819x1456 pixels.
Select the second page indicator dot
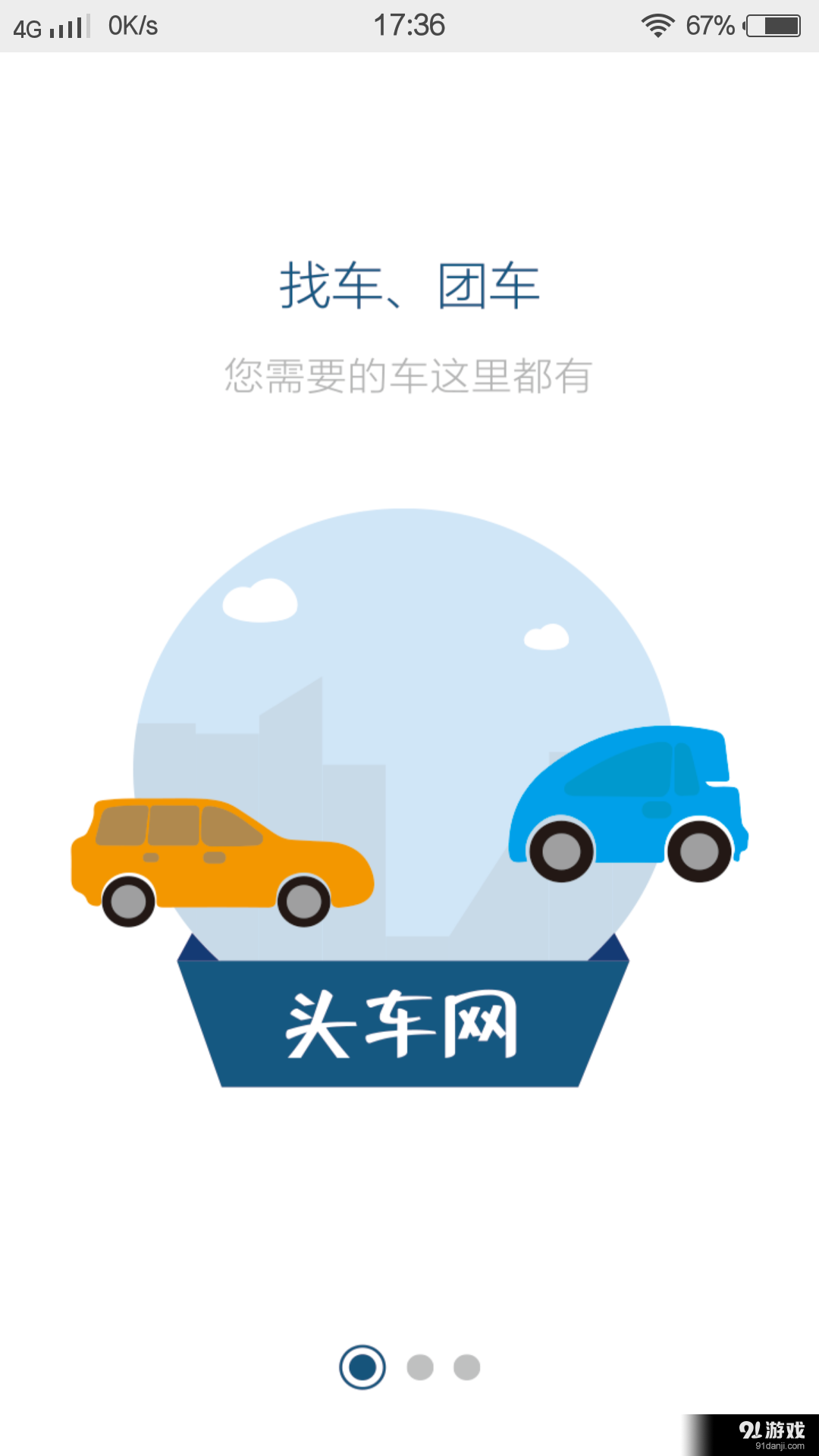click(x=421, y=1367)
